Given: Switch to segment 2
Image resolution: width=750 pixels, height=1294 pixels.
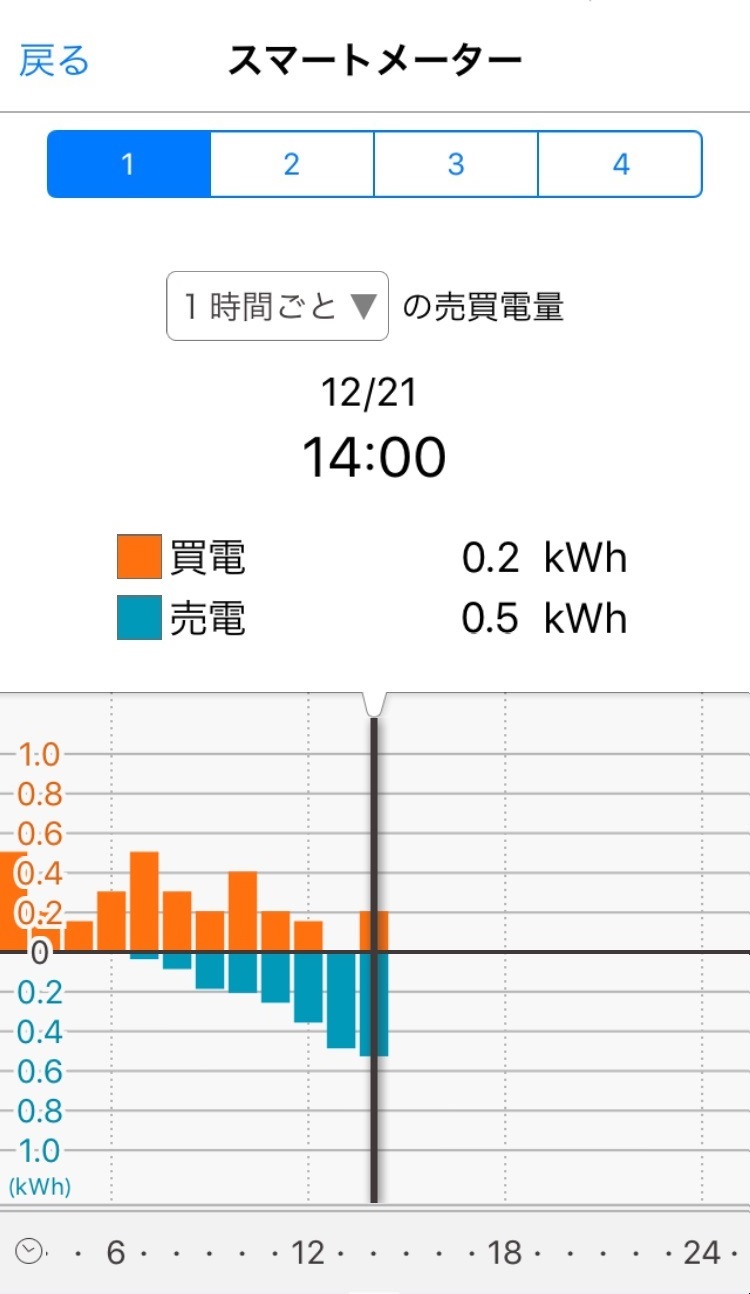Looking at the screenshot, I should coord(292,164).
